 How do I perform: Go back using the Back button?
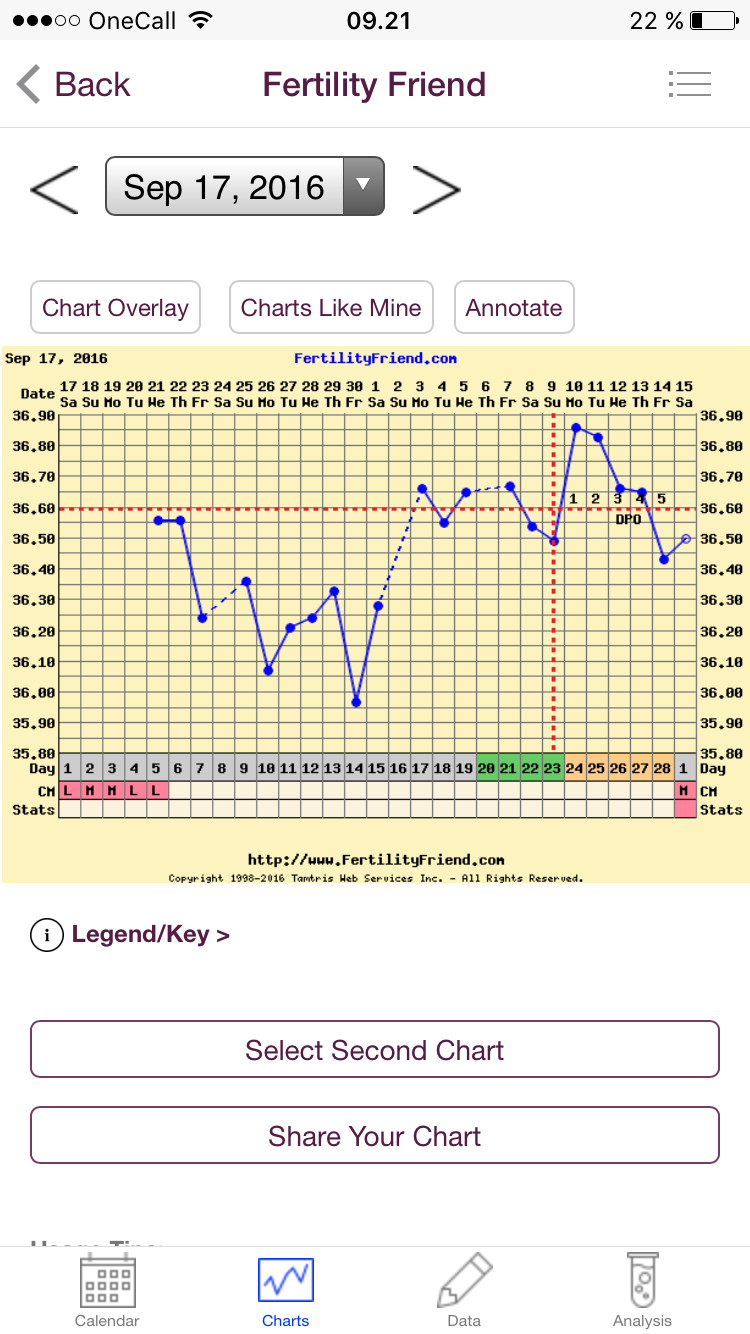click(x=73, y=85)
